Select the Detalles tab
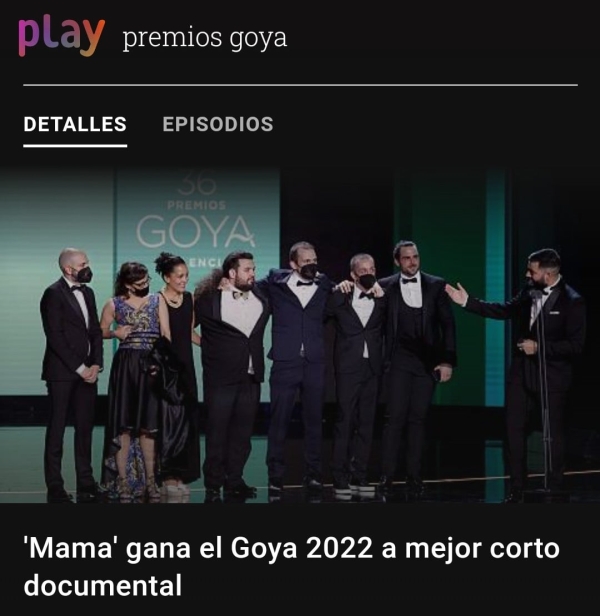 [75, 125]
